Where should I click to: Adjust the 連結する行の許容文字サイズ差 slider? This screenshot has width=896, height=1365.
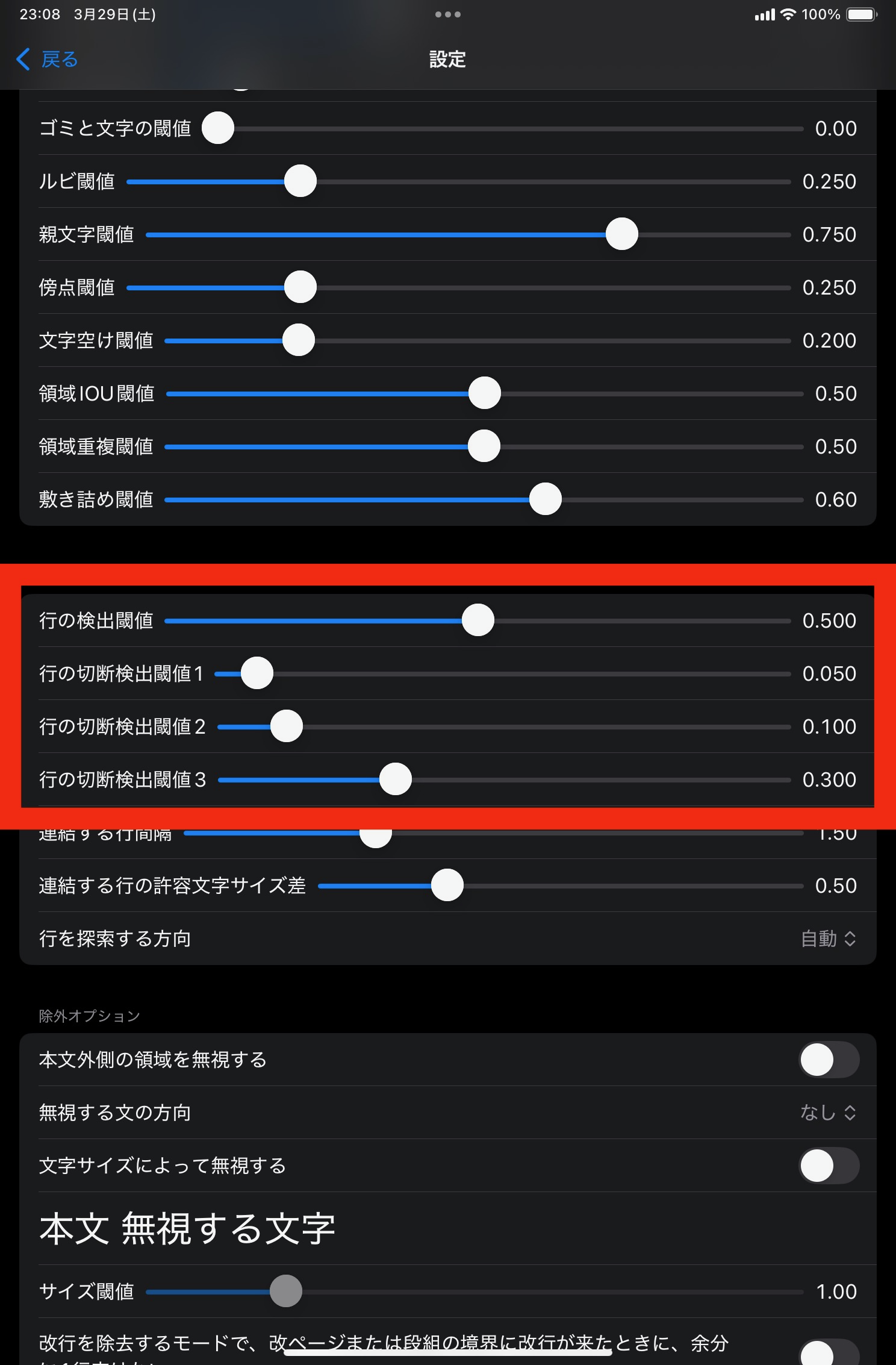click(447, 886)
